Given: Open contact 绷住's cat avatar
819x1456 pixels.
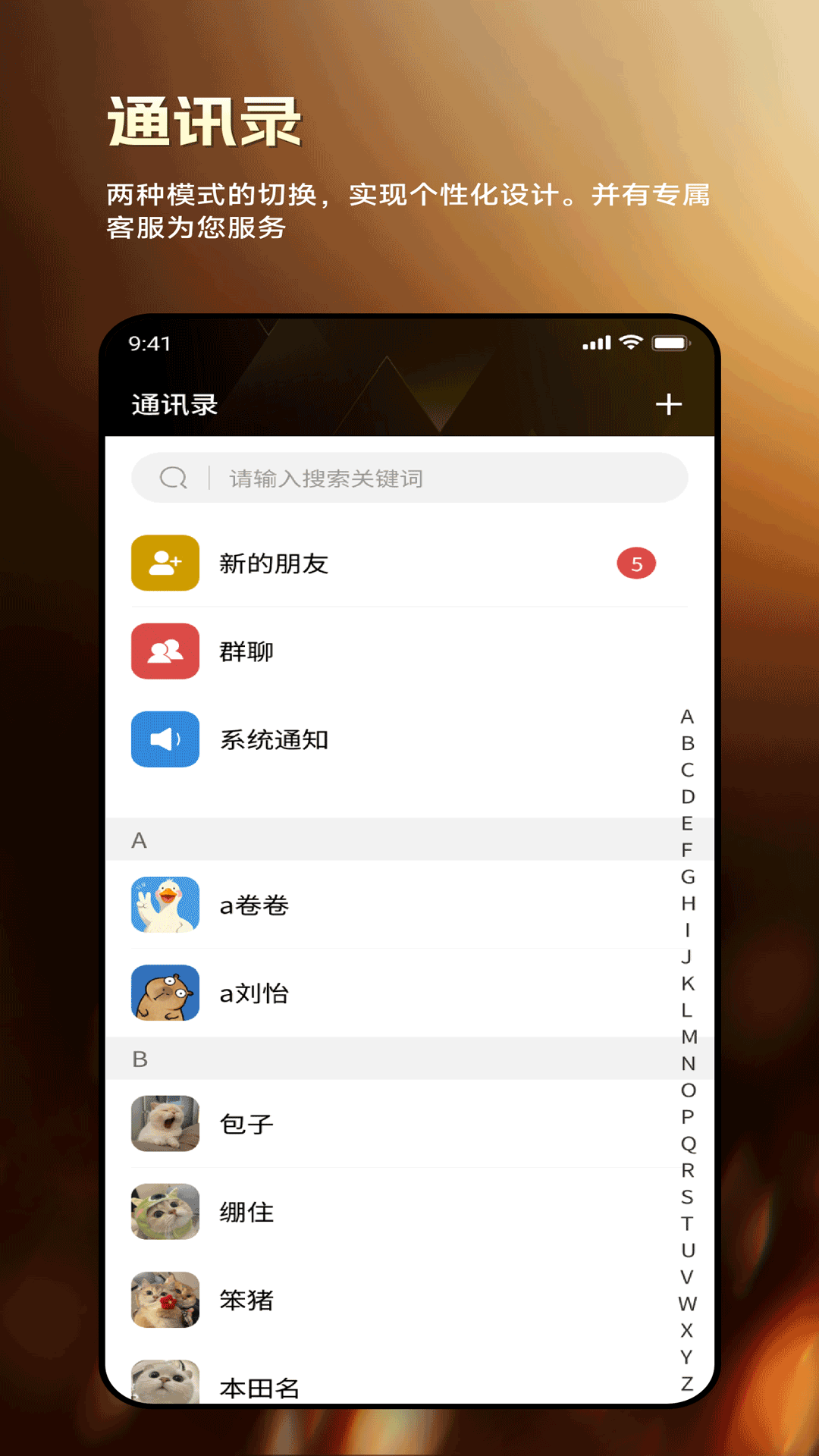Looking at the screenshot, I should (165, 1212).
